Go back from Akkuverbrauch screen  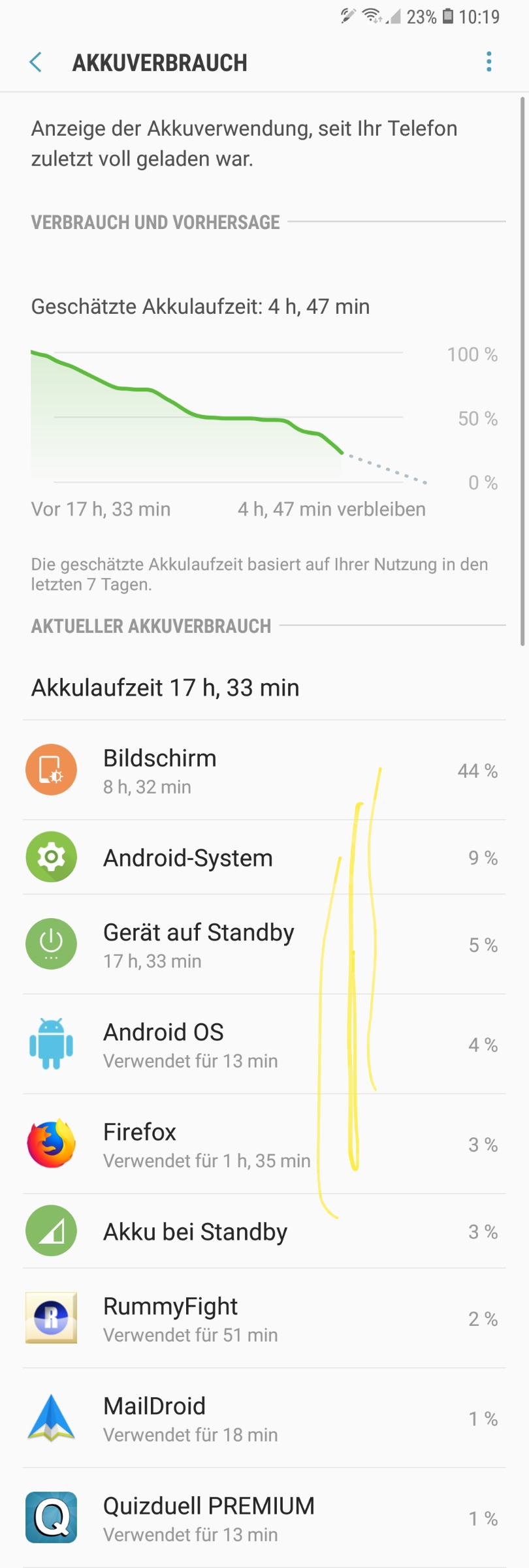pos(36,63)
